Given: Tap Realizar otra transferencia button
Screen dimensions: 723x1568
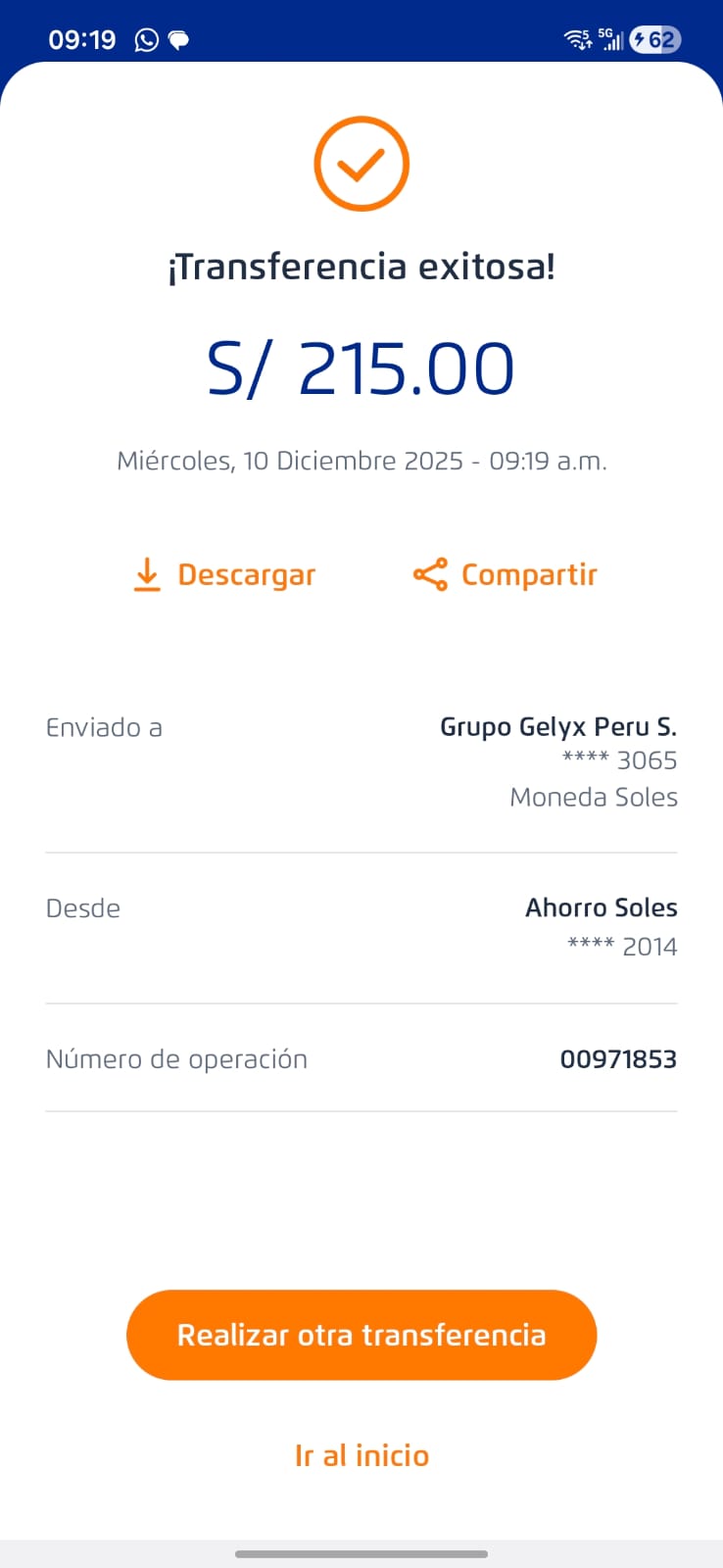Looking at the screenshot, I should pyautogui.click(x=361, y=1335).
